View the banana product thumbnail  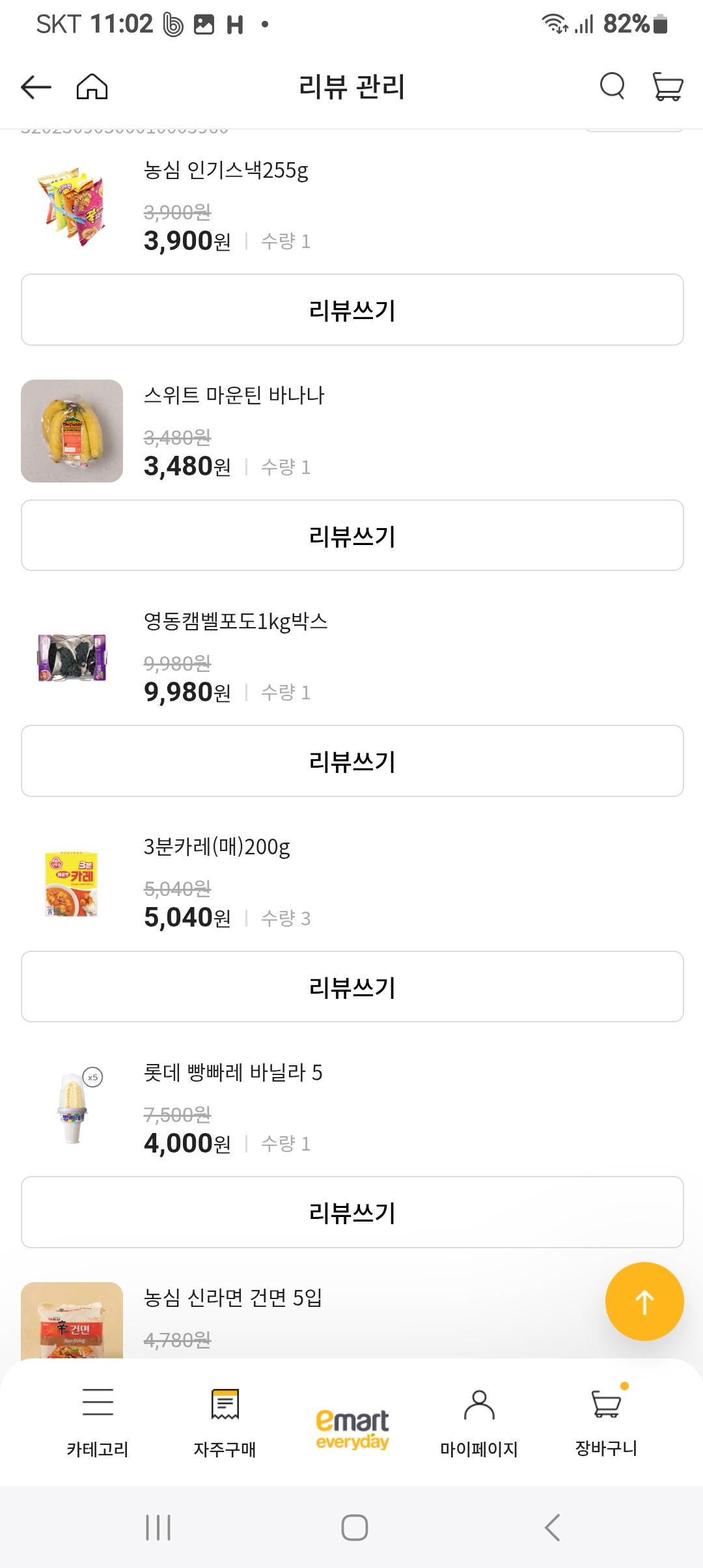click(x=72, y=430)
